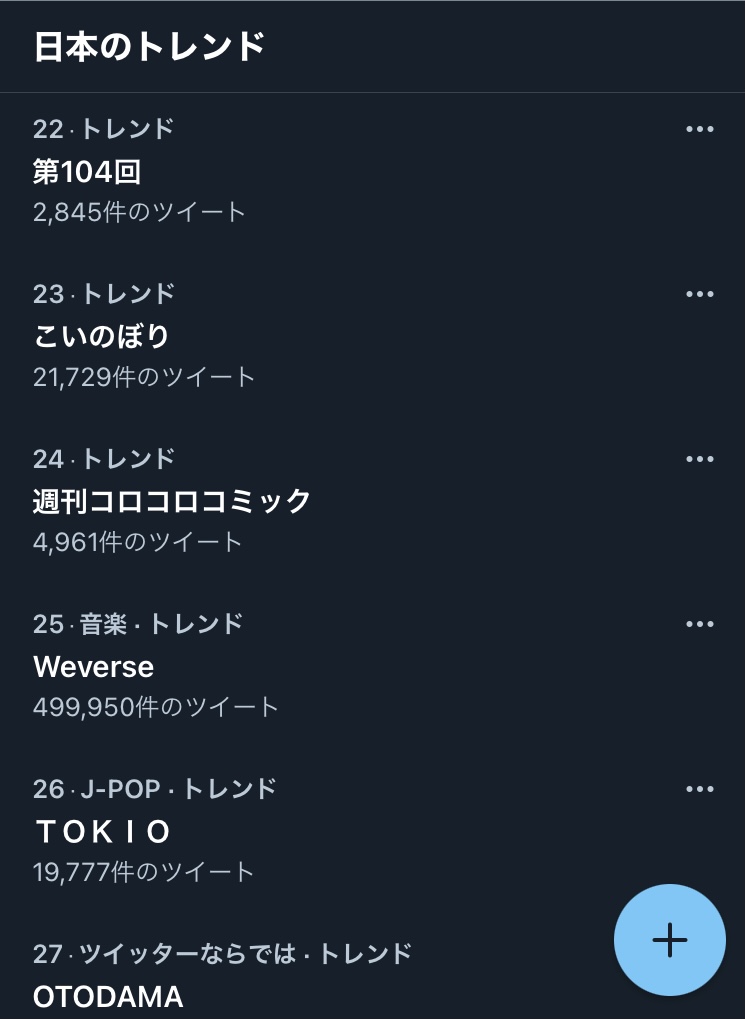The width and height of the screenshot is (745, 1019).
Task: Open the OTODAMA trend
Action: click(x=108, y=996)
